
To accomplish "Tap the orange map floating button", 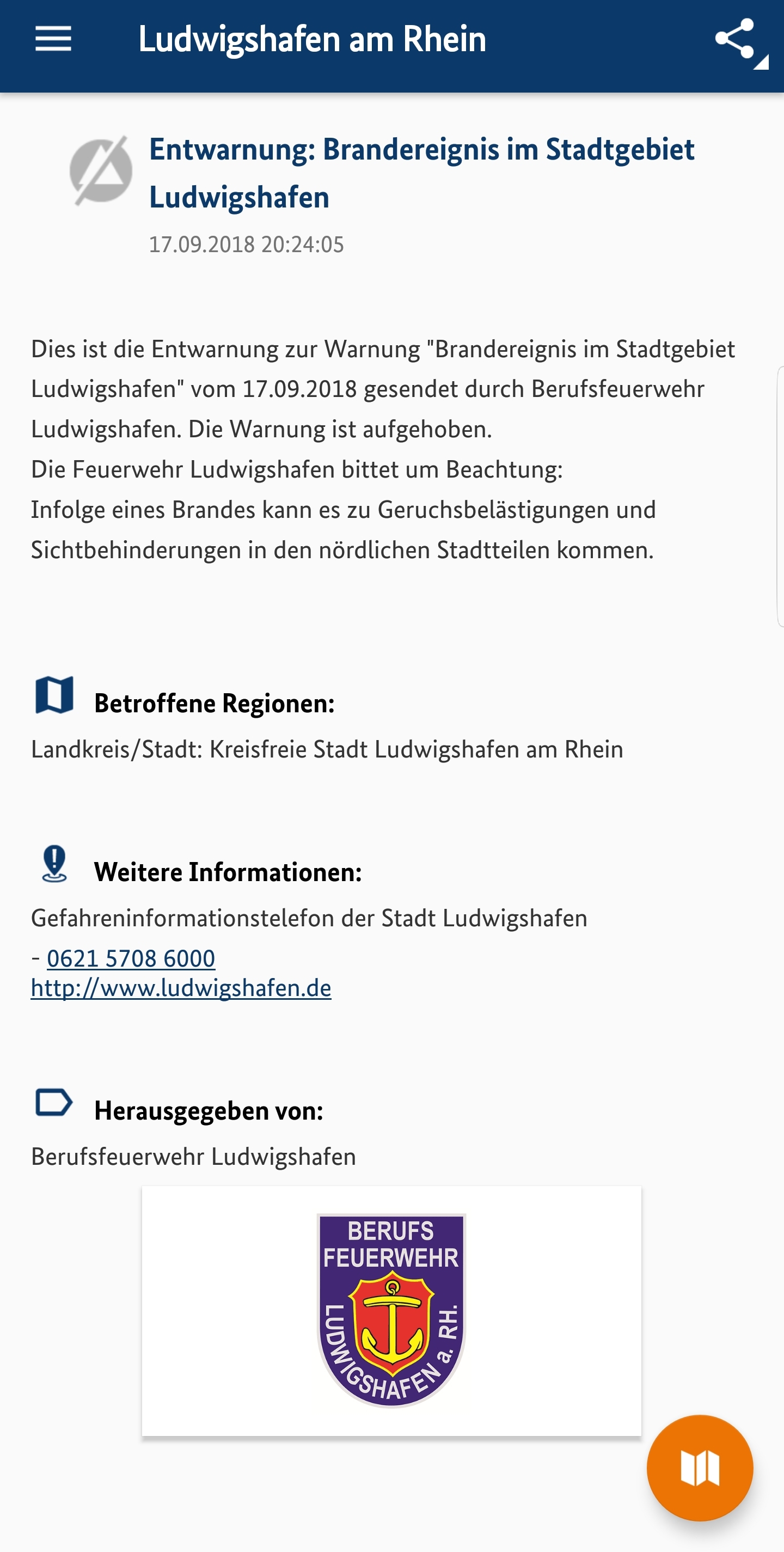I will tap(700, 1467).
